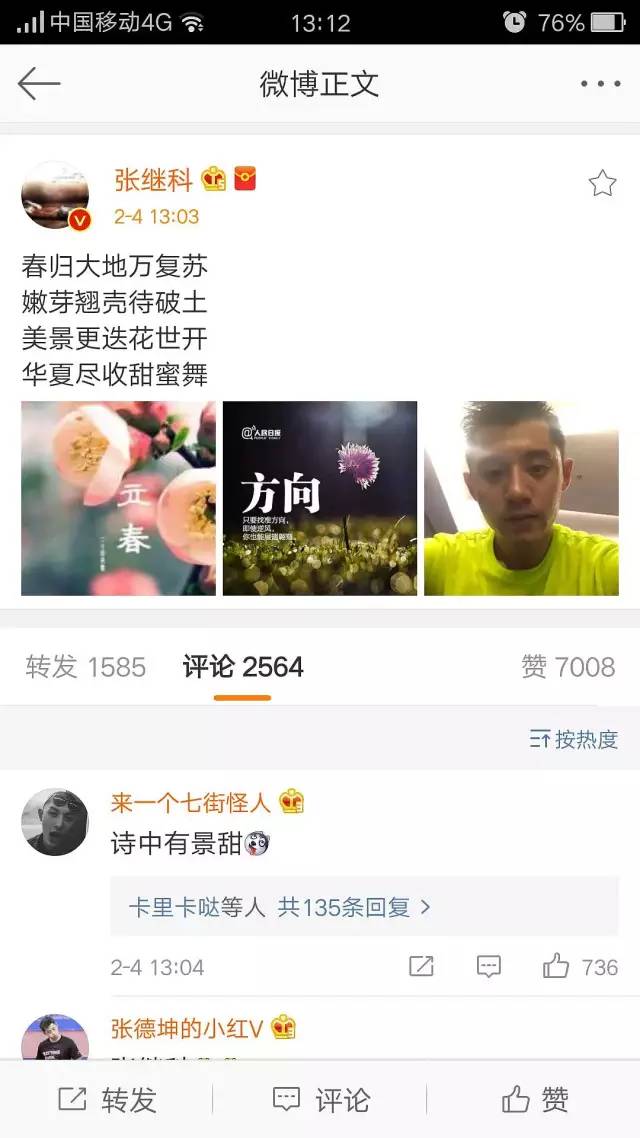The image size is (640, 1138).
Task: Open 张继科's profile avatar
Action: coord(55,196)
